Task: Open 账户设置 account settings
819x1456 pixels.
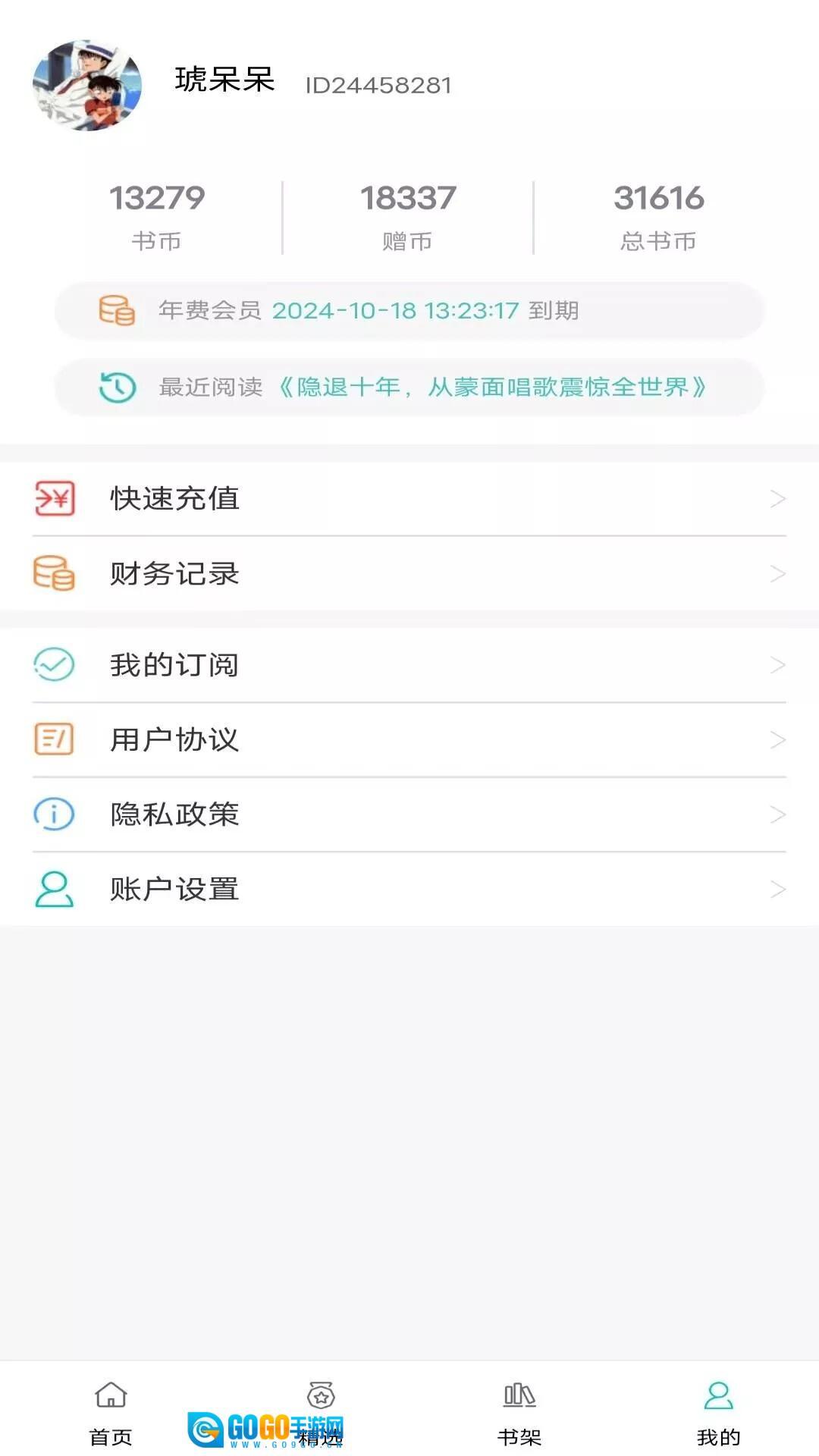Action: coord(409,889)
